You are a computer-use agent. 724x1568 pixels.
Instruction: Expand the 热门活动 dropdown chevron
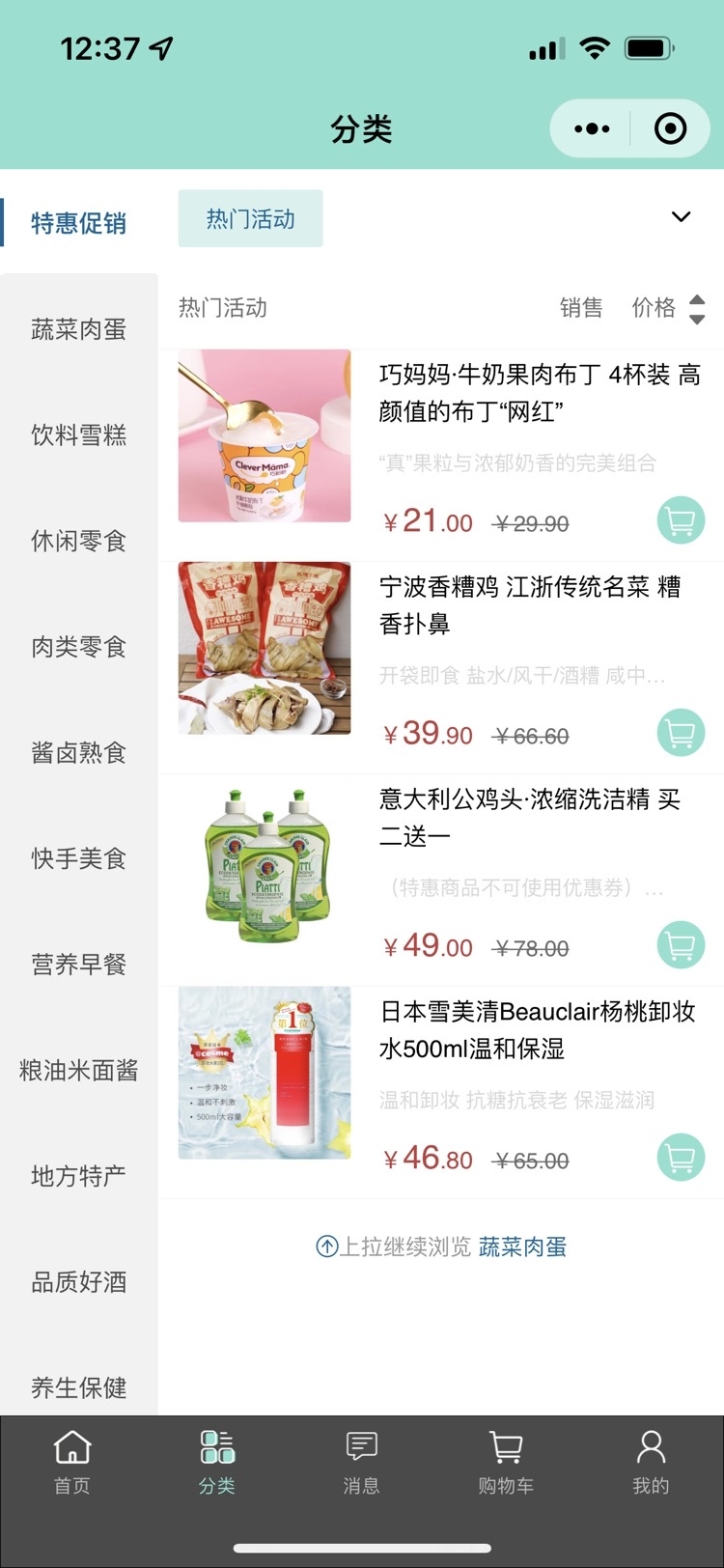681,217
